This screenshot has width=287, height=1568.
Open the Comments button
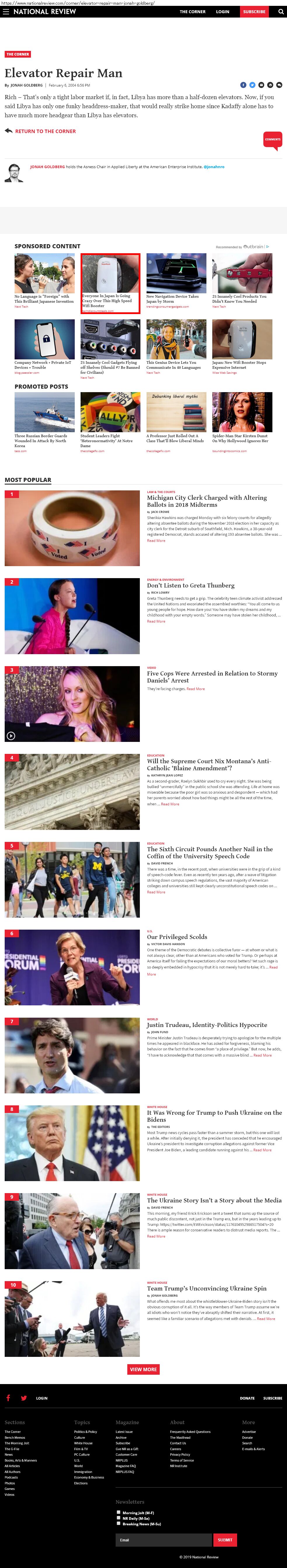point(272,139)
